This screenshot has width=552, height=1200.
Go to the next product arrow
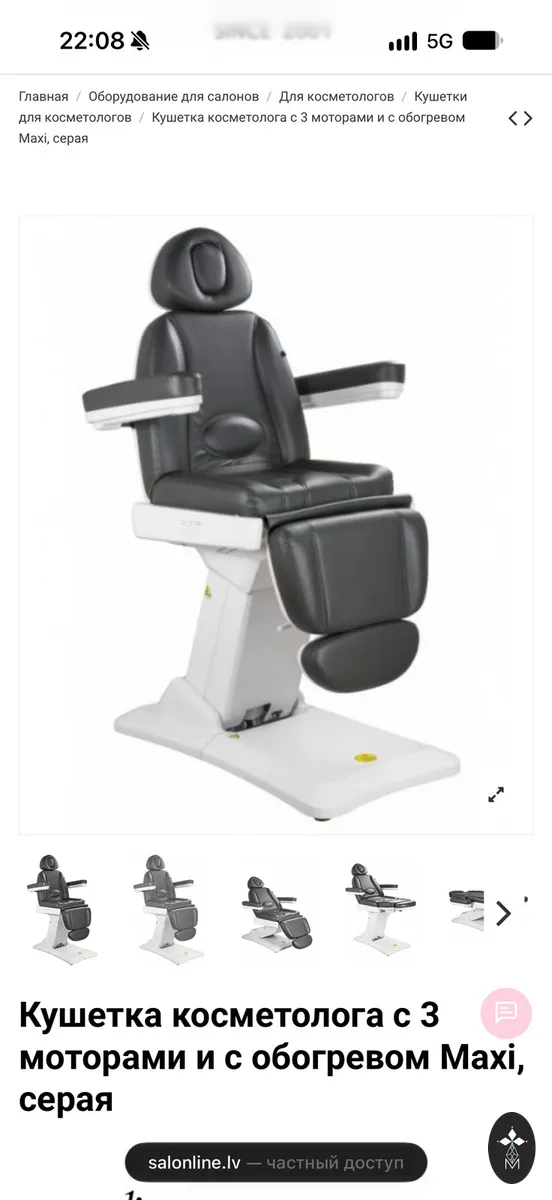click(x=527, y=118)
